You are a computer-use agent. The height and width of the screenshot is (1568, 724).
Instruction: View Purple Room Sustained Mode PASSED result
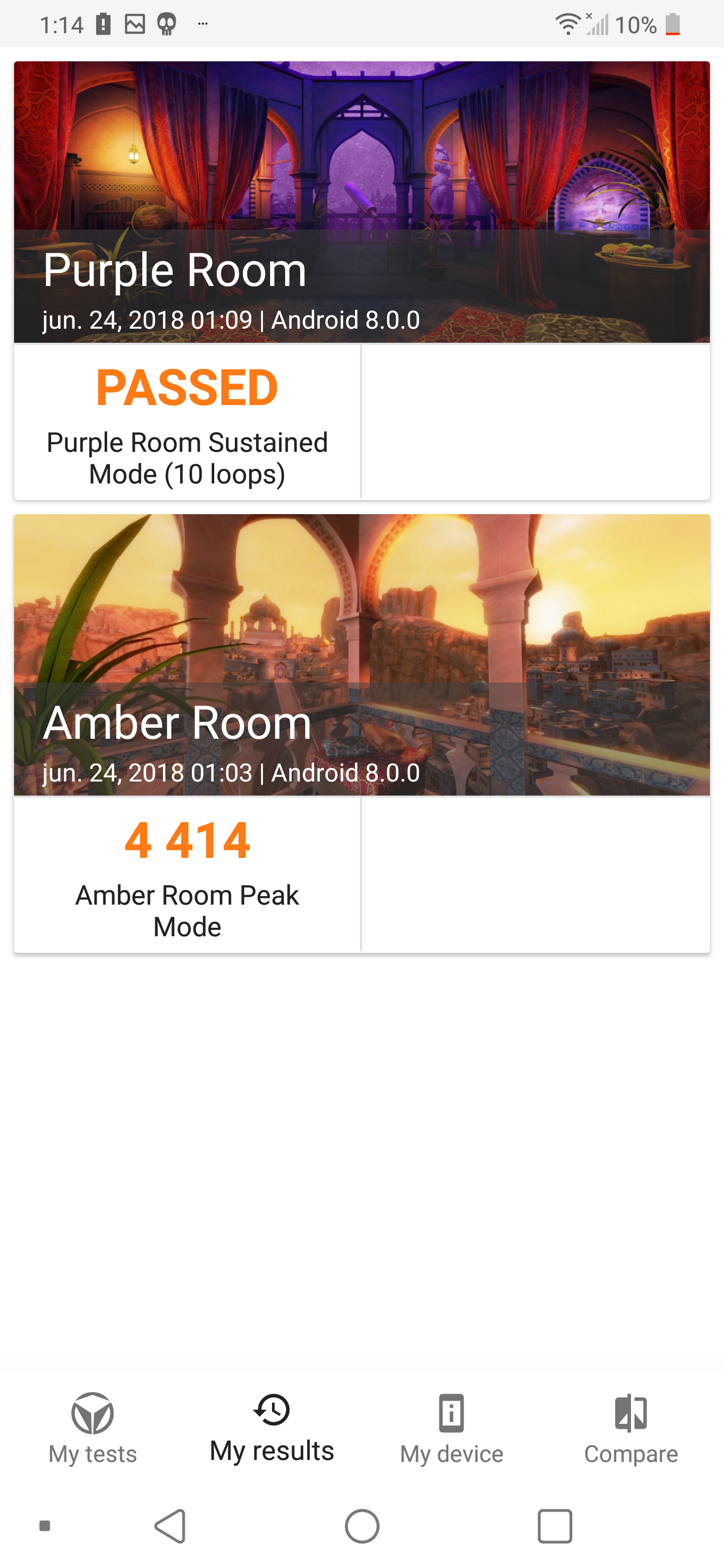[x=187, y=421]
